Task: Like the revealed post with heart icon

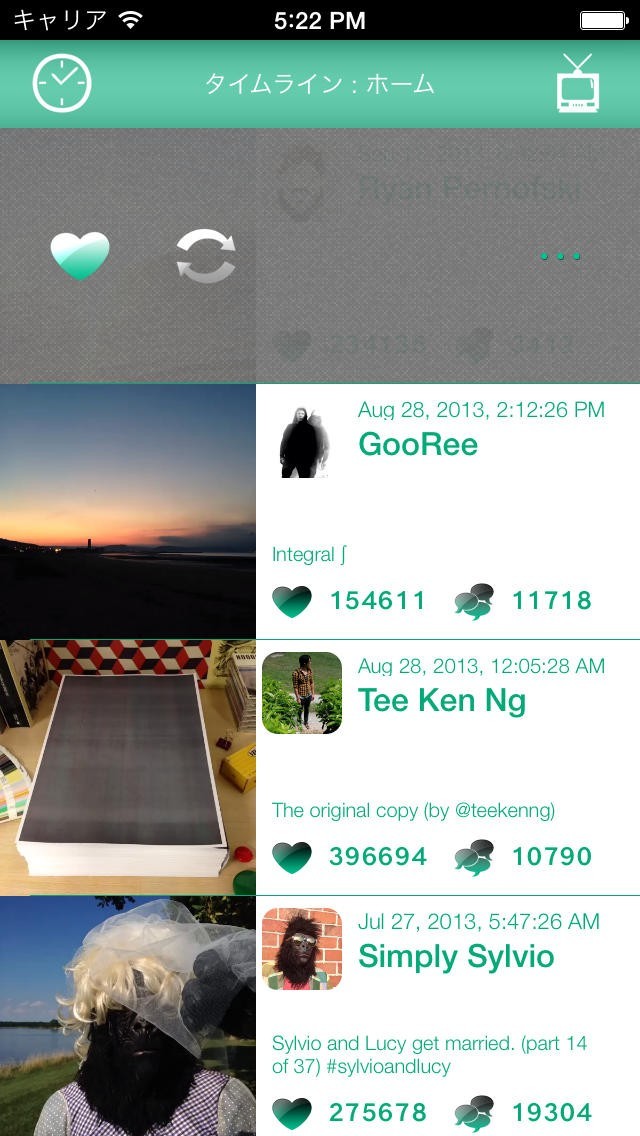Action: coord(80,256)
